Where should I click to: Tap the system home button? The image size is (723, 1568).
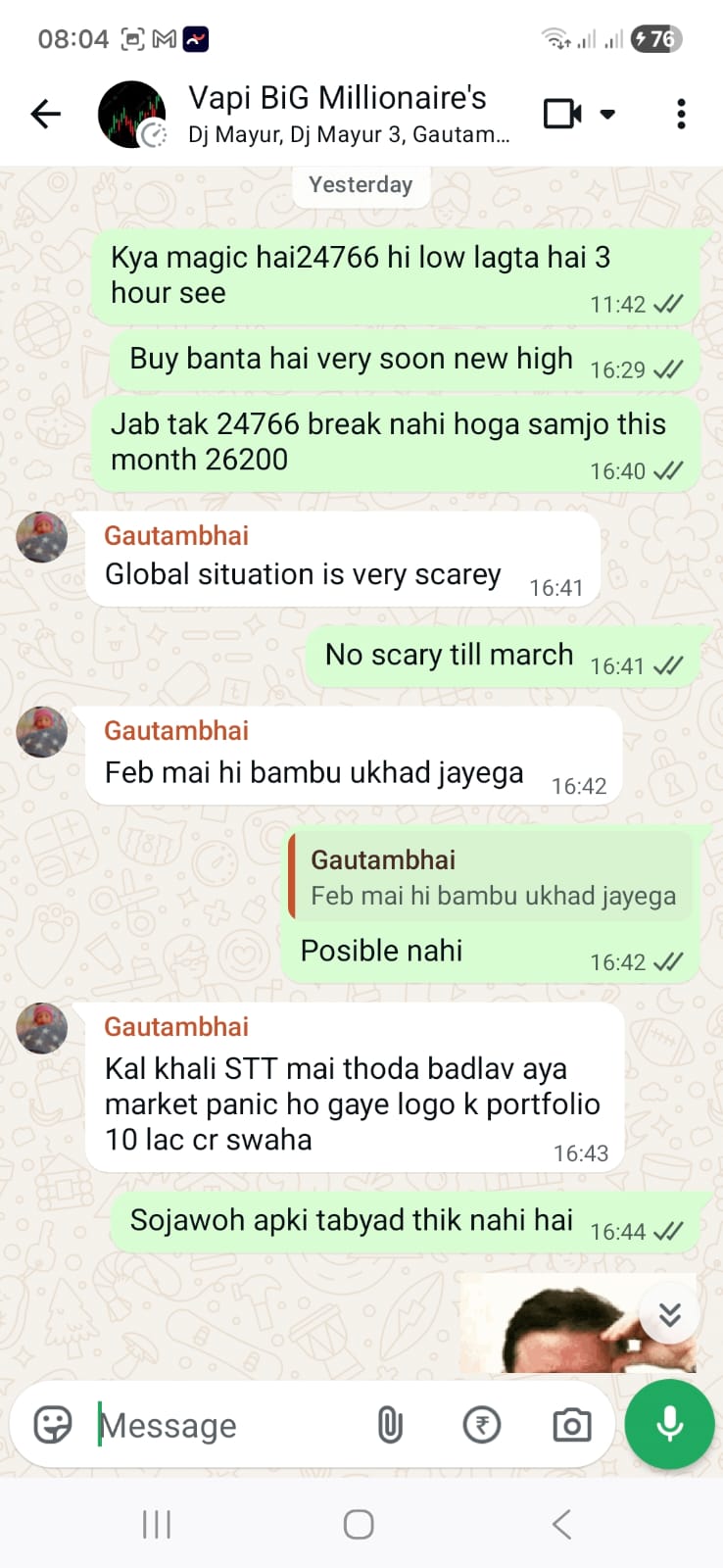(x=359, y=1524)
